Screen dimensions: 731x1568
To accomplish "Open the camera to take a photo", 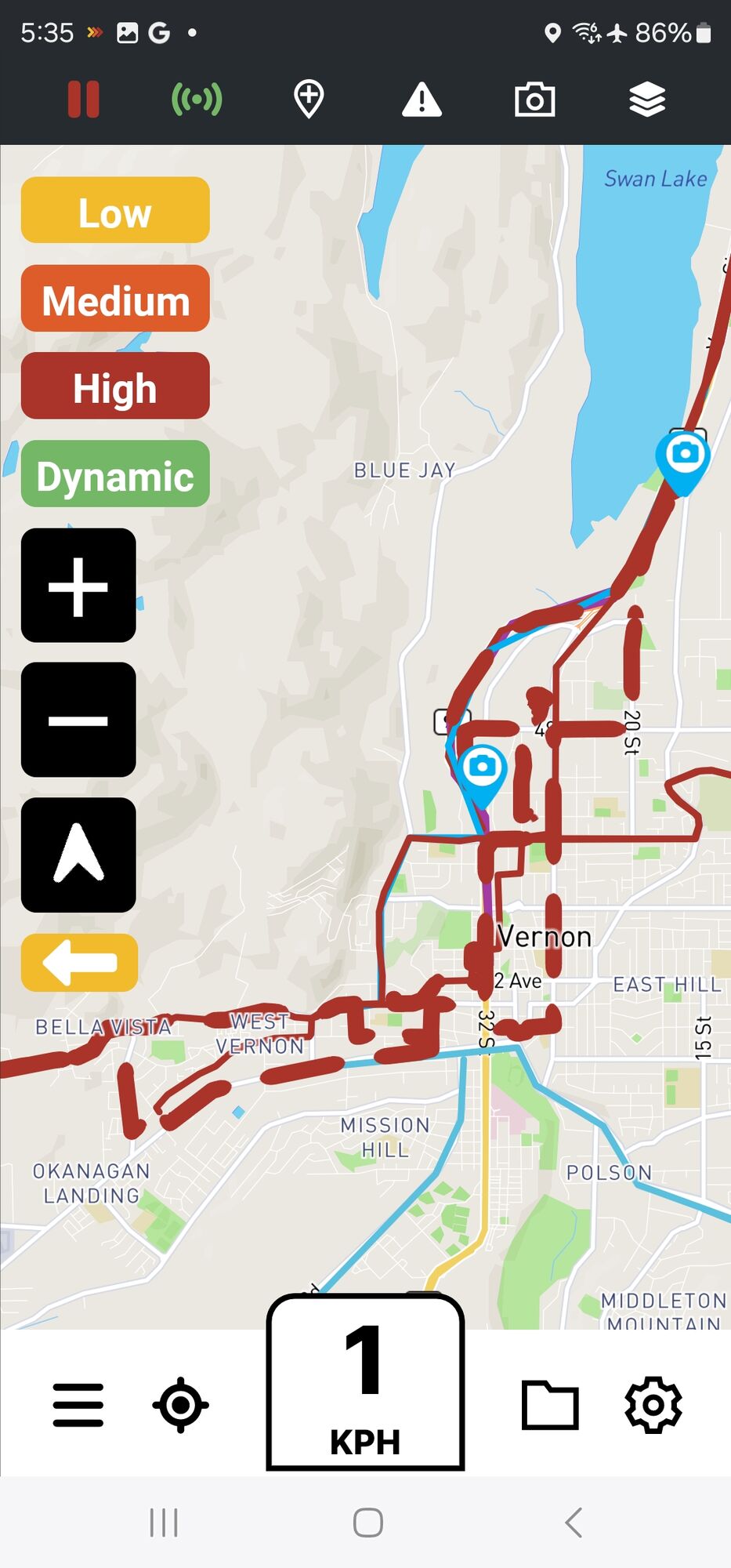I will click(534, 100).
